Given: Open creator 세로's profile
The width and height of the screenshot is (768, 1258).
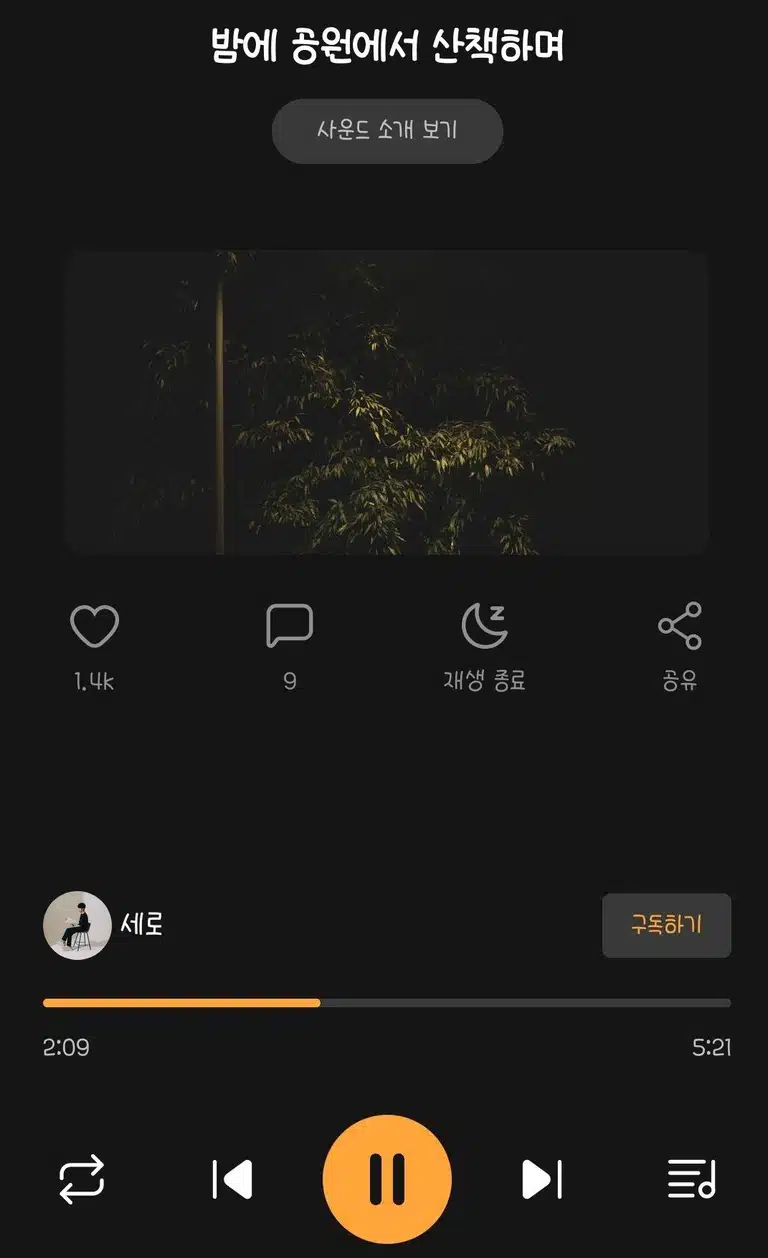Looking at the screenshot, I should click(103, 925).
